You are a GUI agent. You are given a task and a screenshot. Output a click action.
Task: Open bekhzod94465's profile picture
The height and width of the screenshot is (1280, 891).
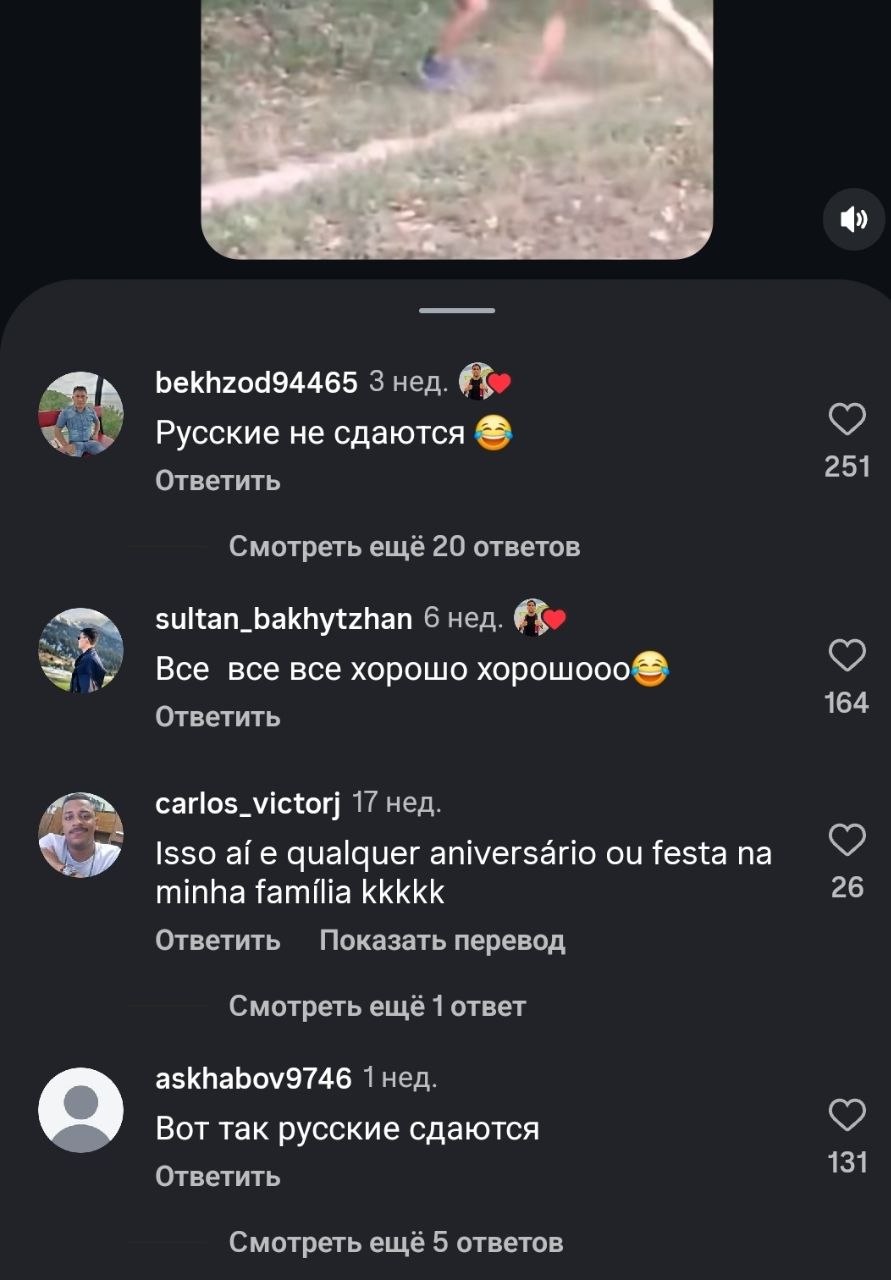coord(81,415)
